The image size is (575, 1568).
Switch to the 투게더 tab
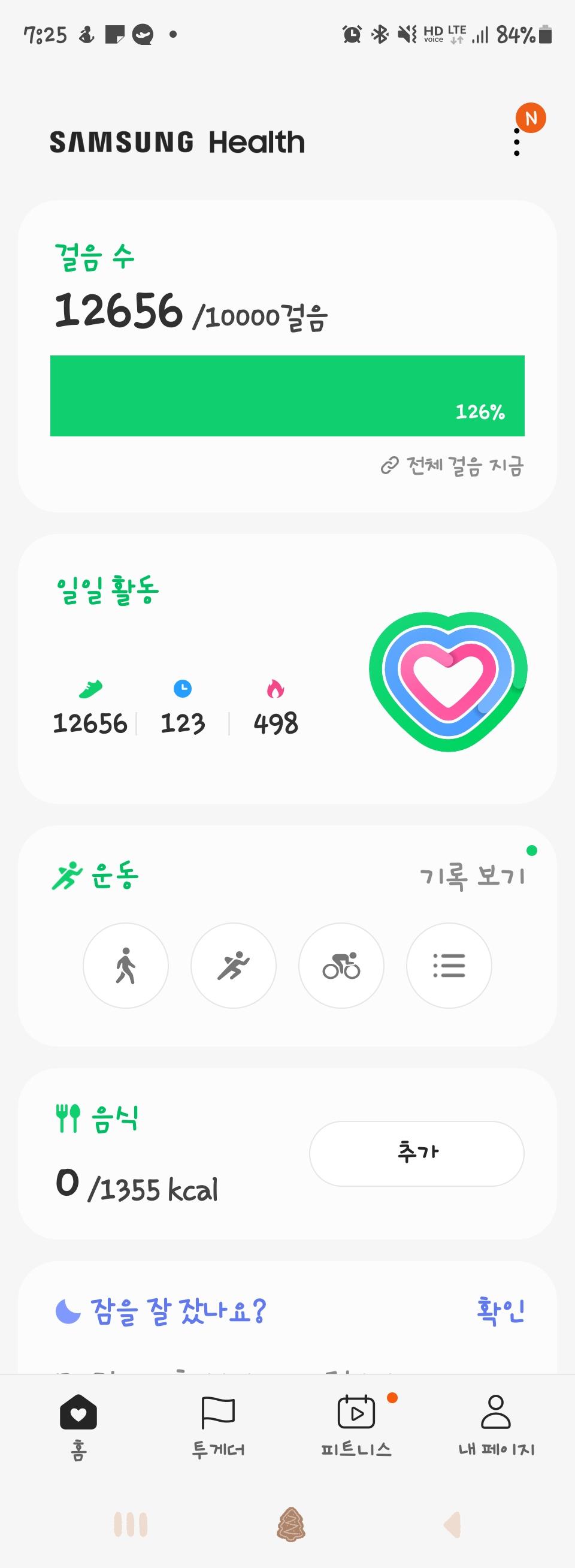(x=218, y=1425)
